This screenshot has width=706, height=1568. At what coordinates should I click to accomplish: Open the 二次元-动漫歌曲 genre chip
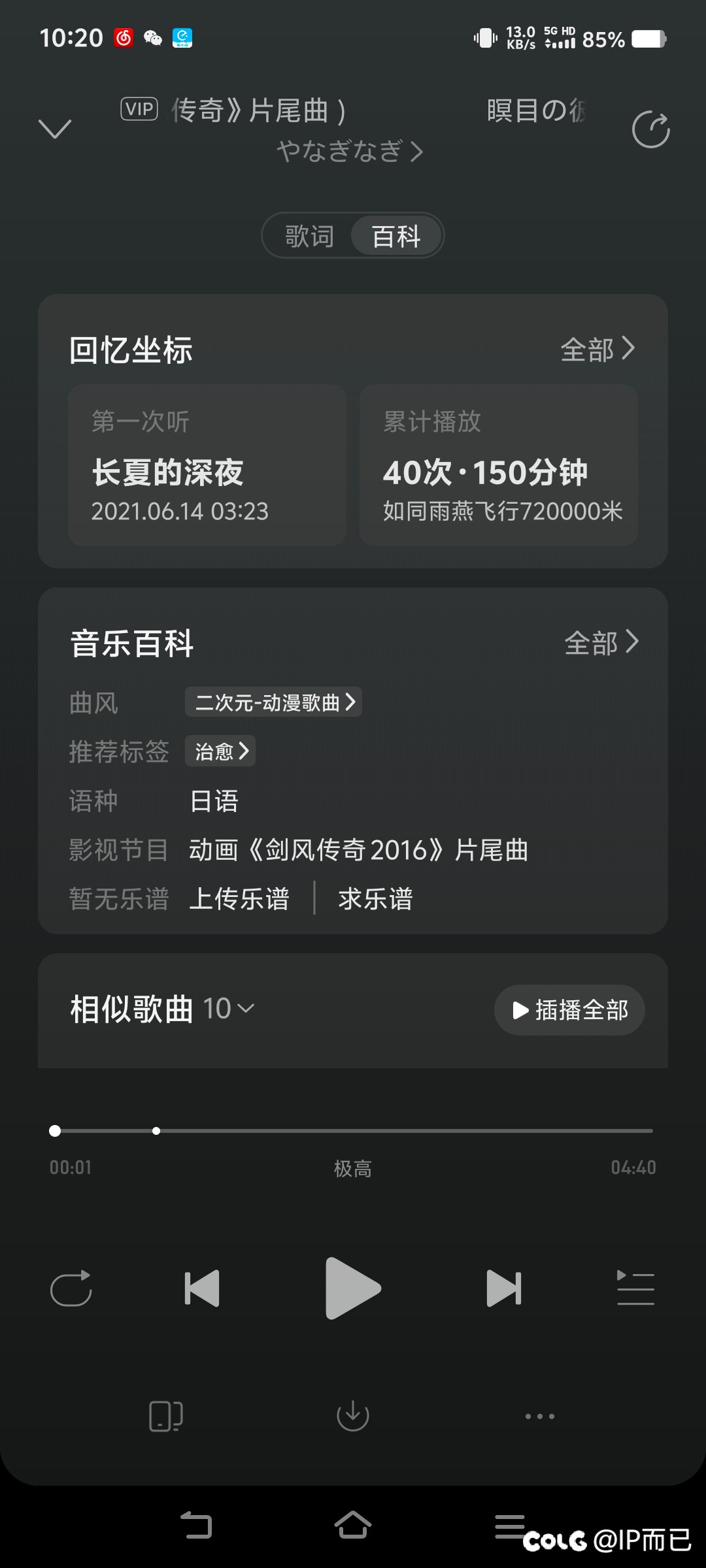273,702
